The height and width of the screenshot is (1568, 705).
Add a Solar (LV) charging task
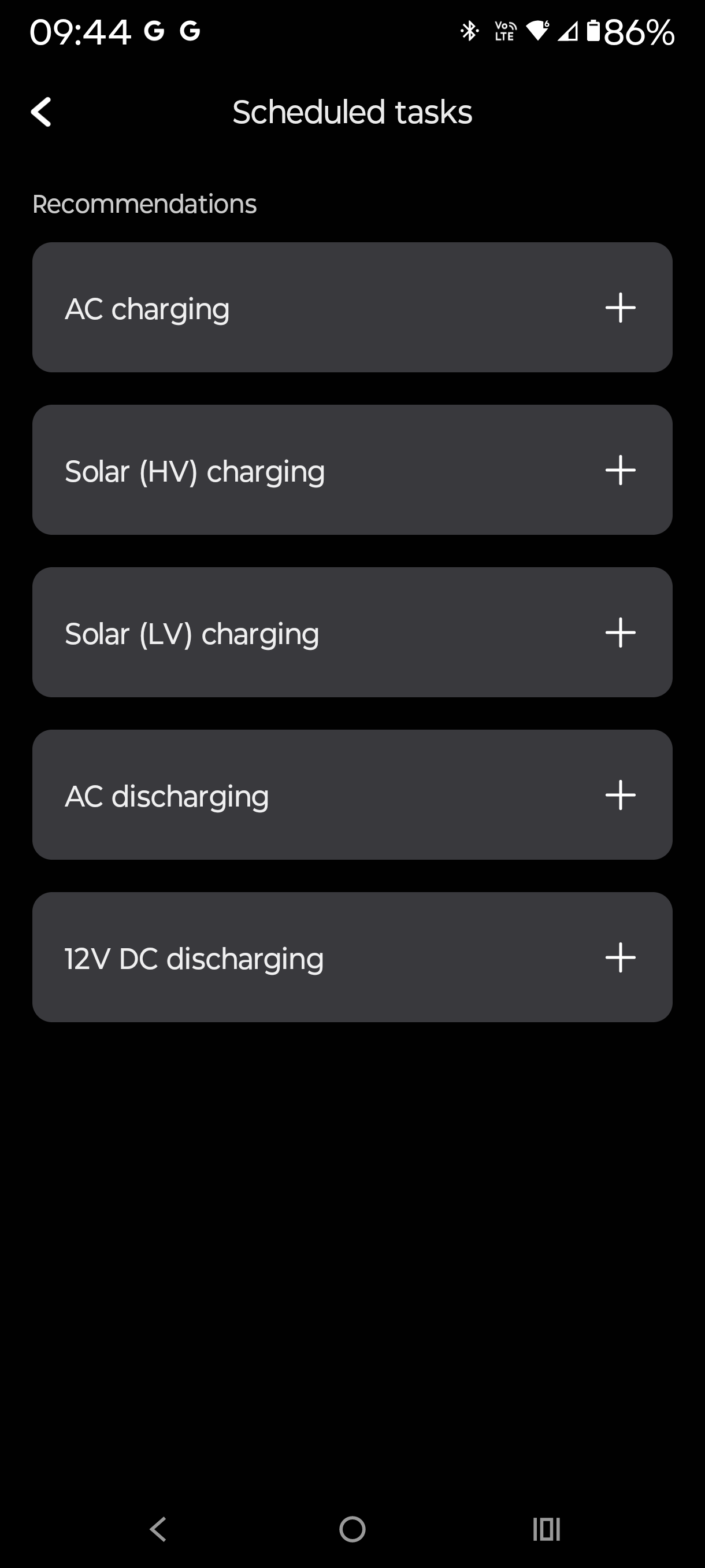620,633
